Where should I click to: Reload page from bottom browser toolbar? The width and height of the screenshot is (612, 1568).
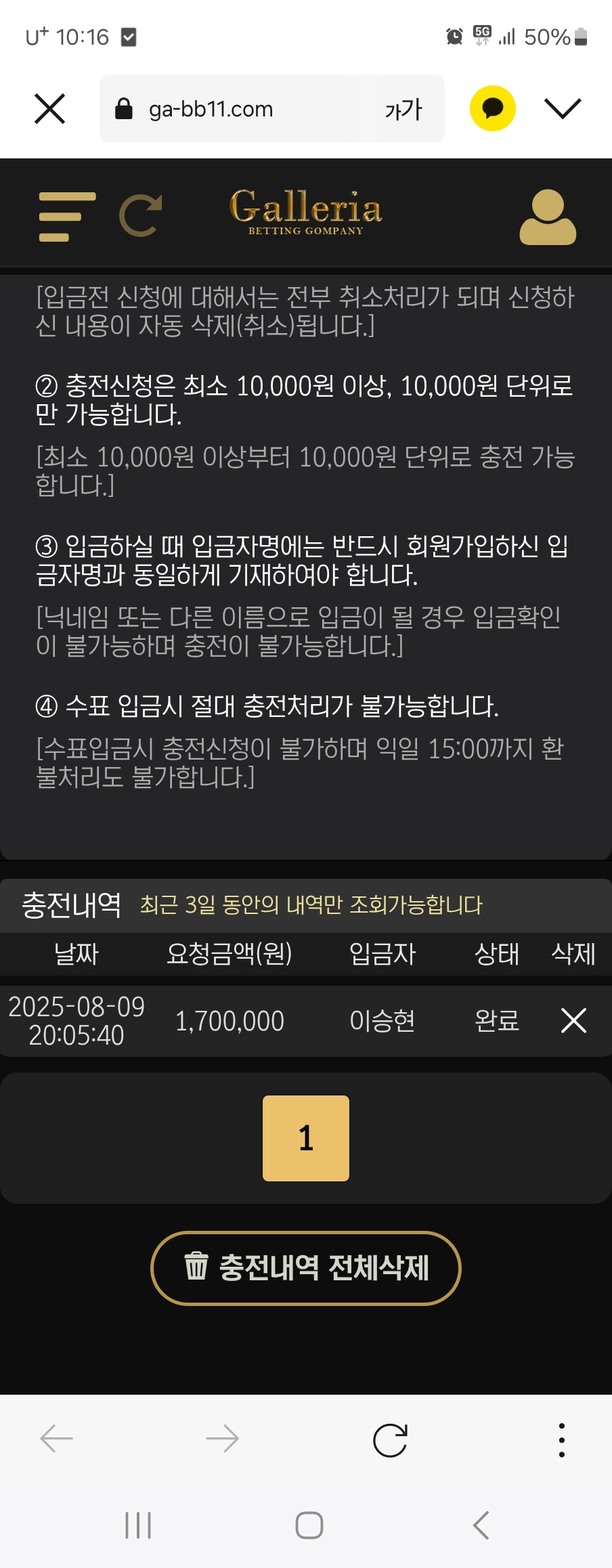tap(390, 1440)
